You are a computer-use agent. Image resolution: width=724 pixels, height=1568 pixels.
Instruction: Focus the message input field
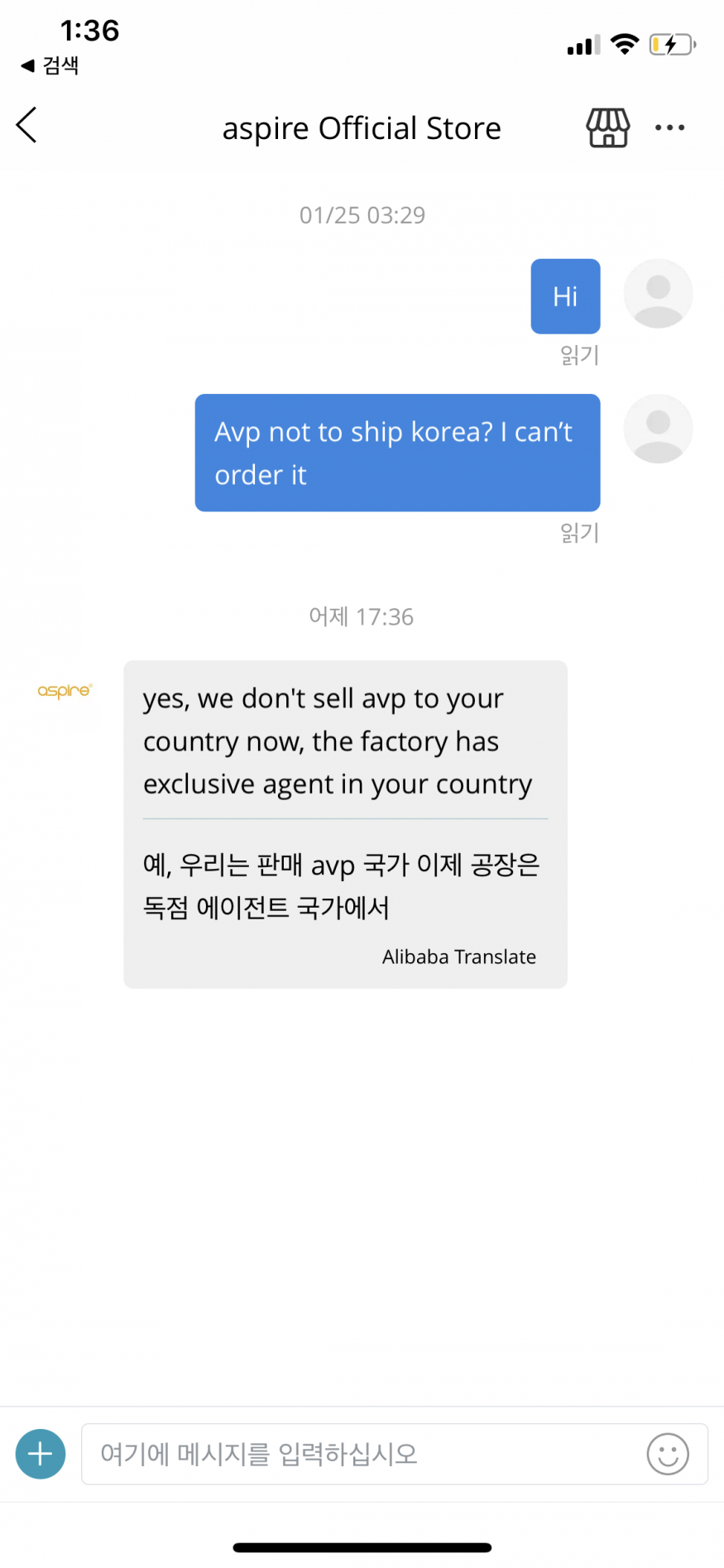364,1454
